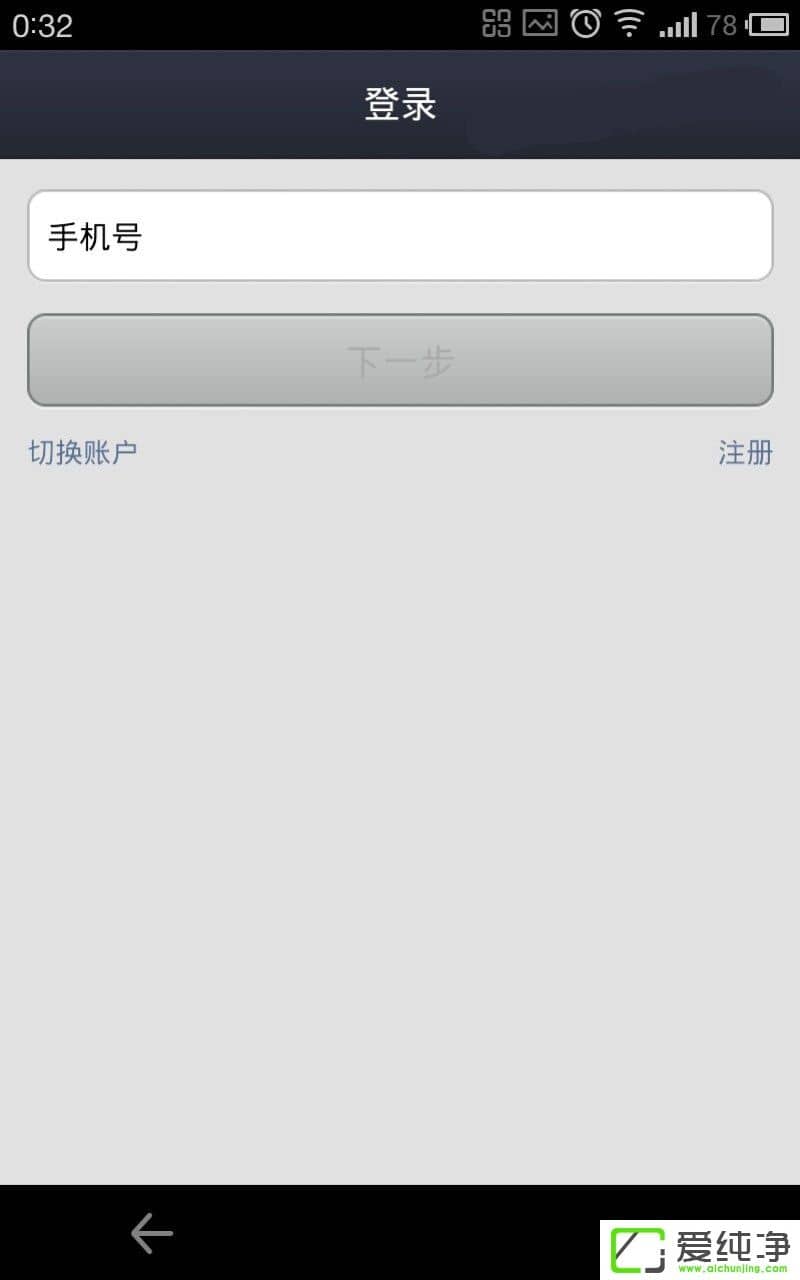Image resolution: width=800 pixels, height=1280 pixels.
Task: Open the 切换账户 switch account link
Action: coord(83,452)
